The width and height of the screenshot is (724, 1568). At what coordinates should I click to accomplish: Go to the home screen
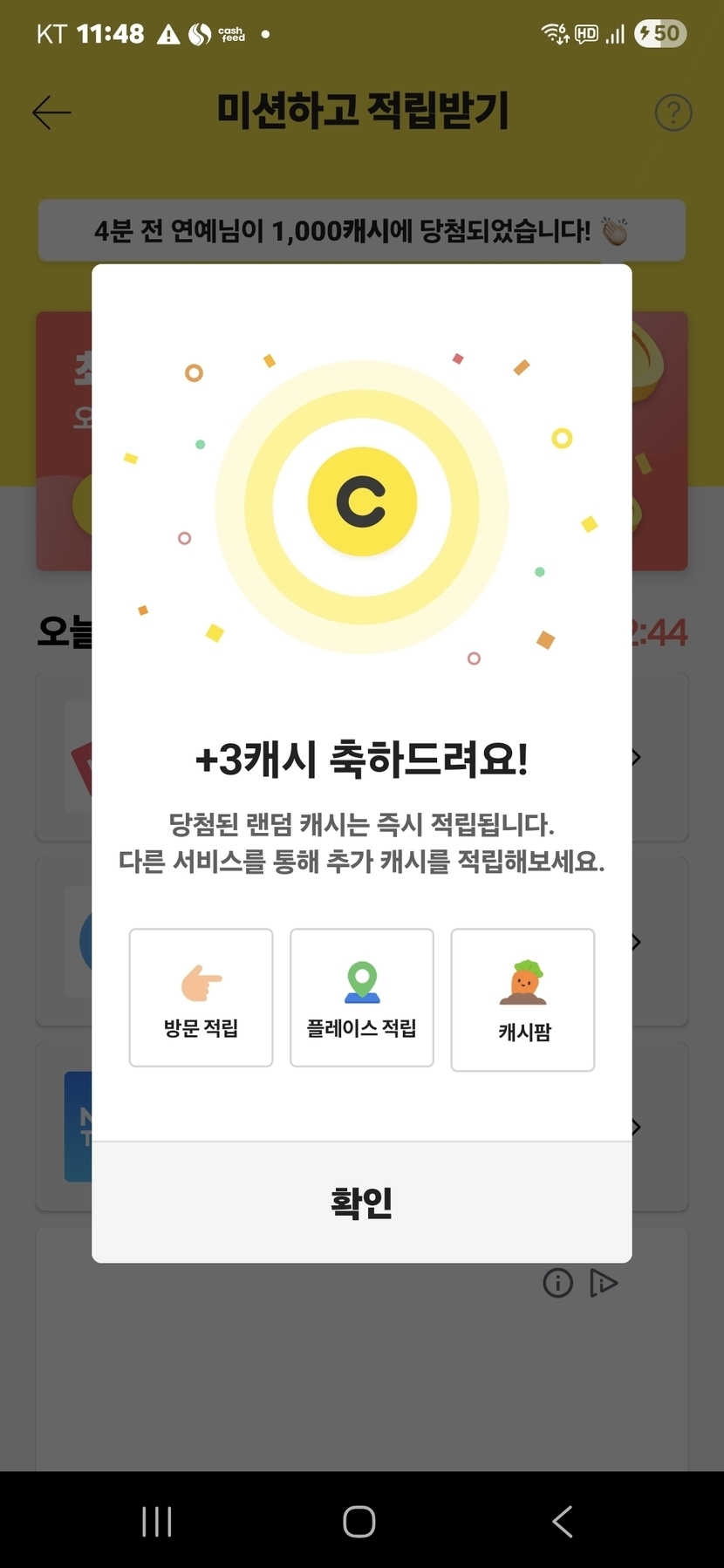tap(359, 1522)
